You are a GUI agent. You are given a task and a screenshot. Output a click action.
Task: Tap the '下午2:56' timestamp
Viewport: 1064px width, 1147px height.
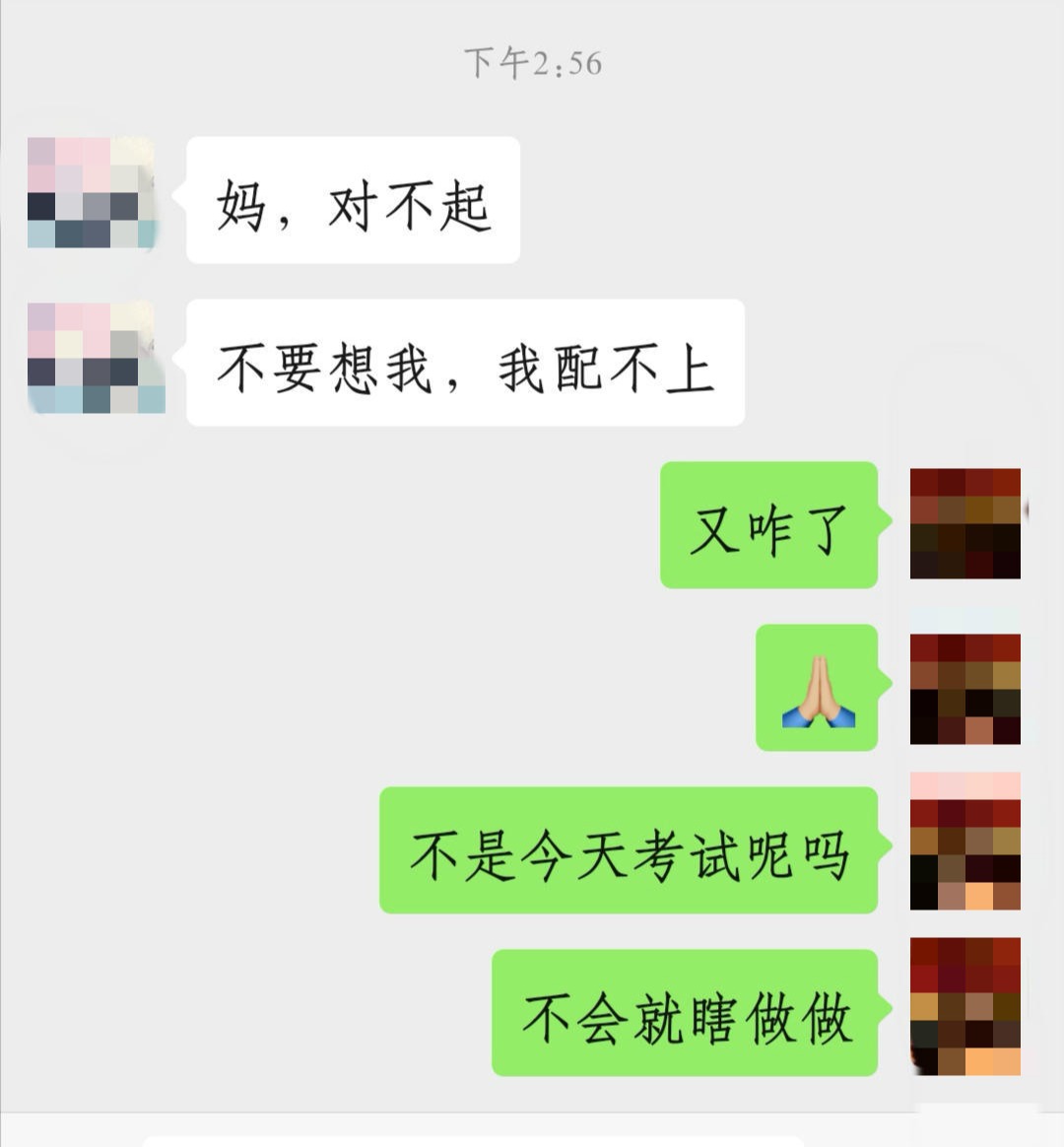tap(532, 61)
